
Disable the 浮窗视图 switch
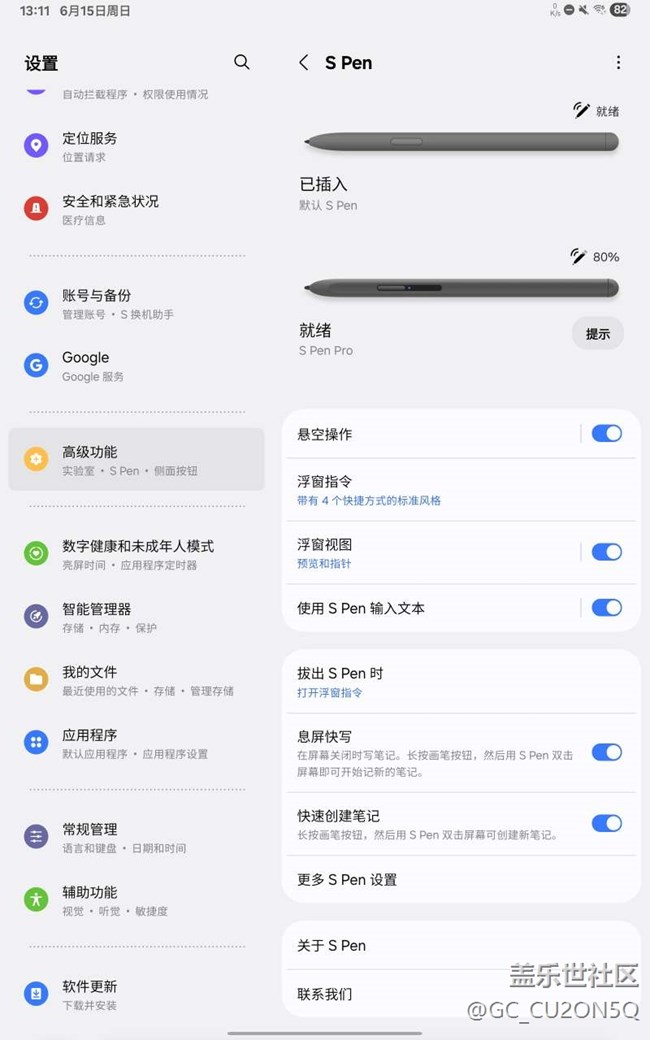click(x=606, y=552)
